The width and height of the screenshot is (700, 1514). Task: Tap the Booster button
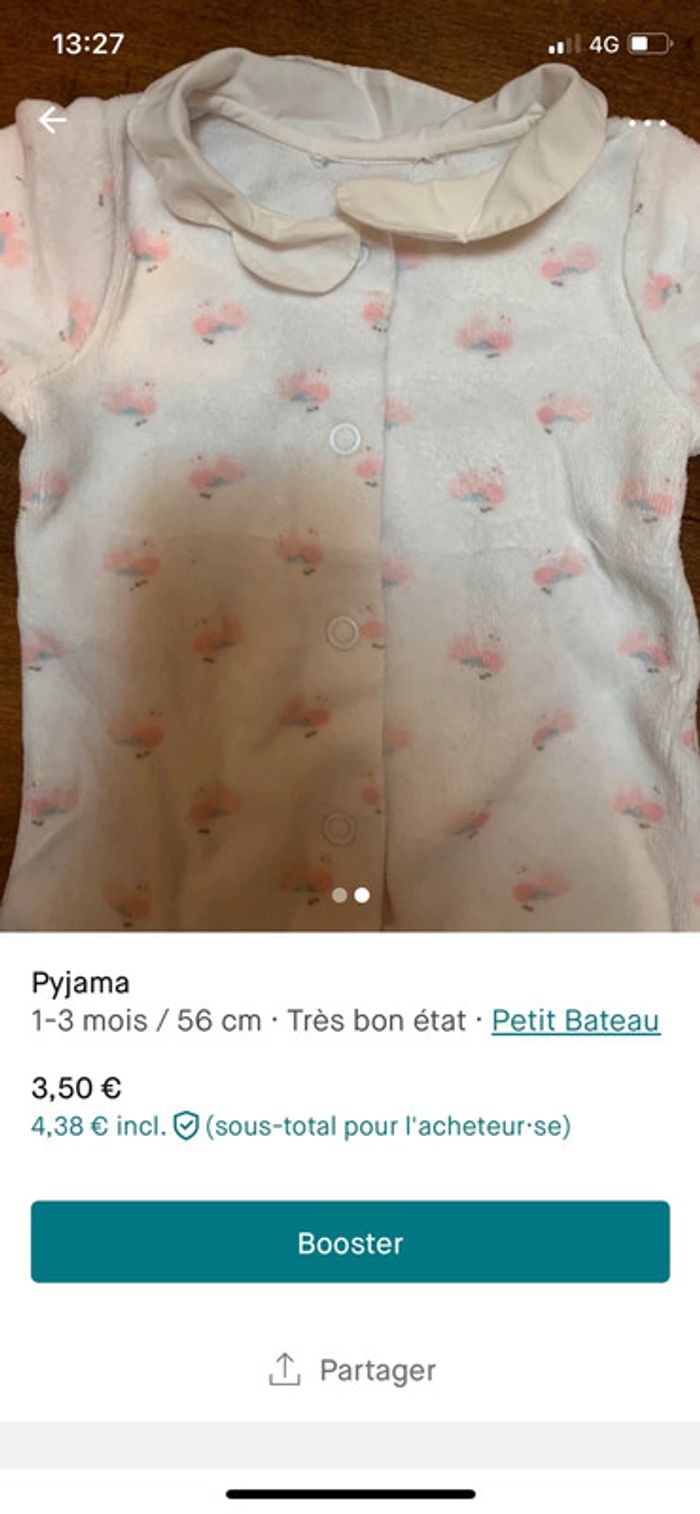(350, 1242)
